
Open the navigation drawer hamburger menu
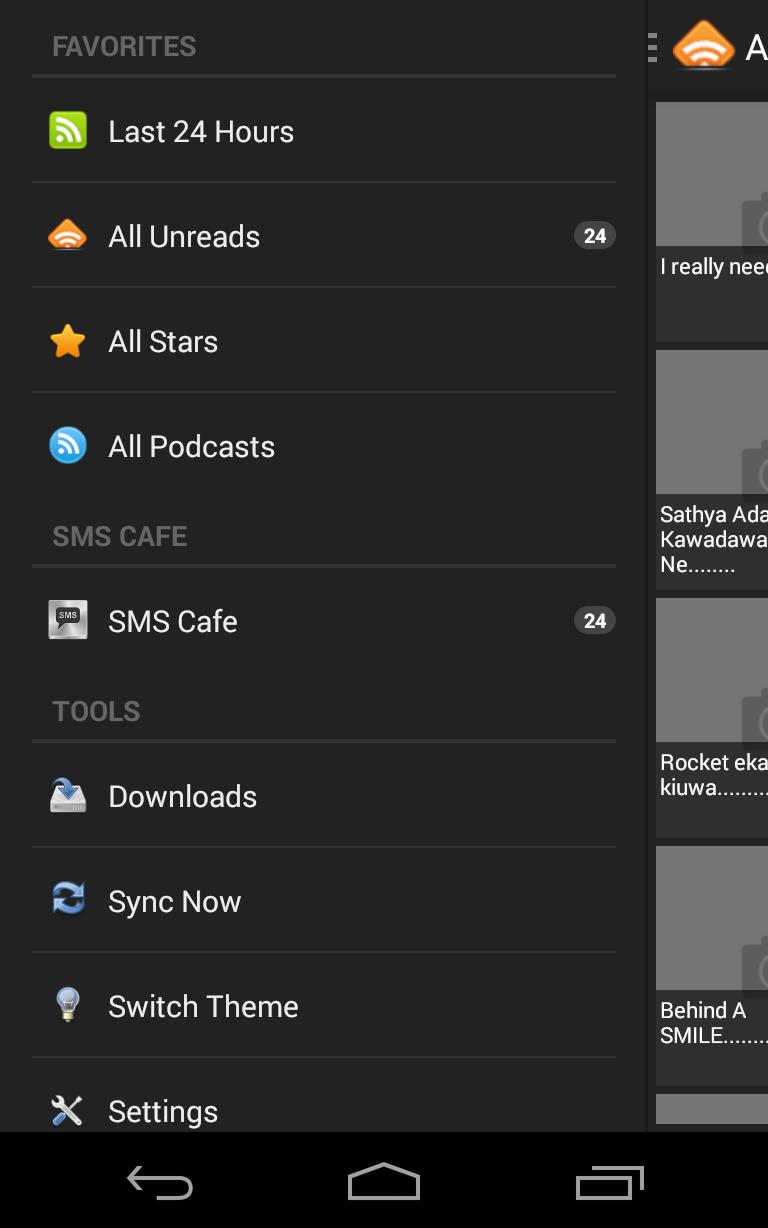tap(653, 46)
